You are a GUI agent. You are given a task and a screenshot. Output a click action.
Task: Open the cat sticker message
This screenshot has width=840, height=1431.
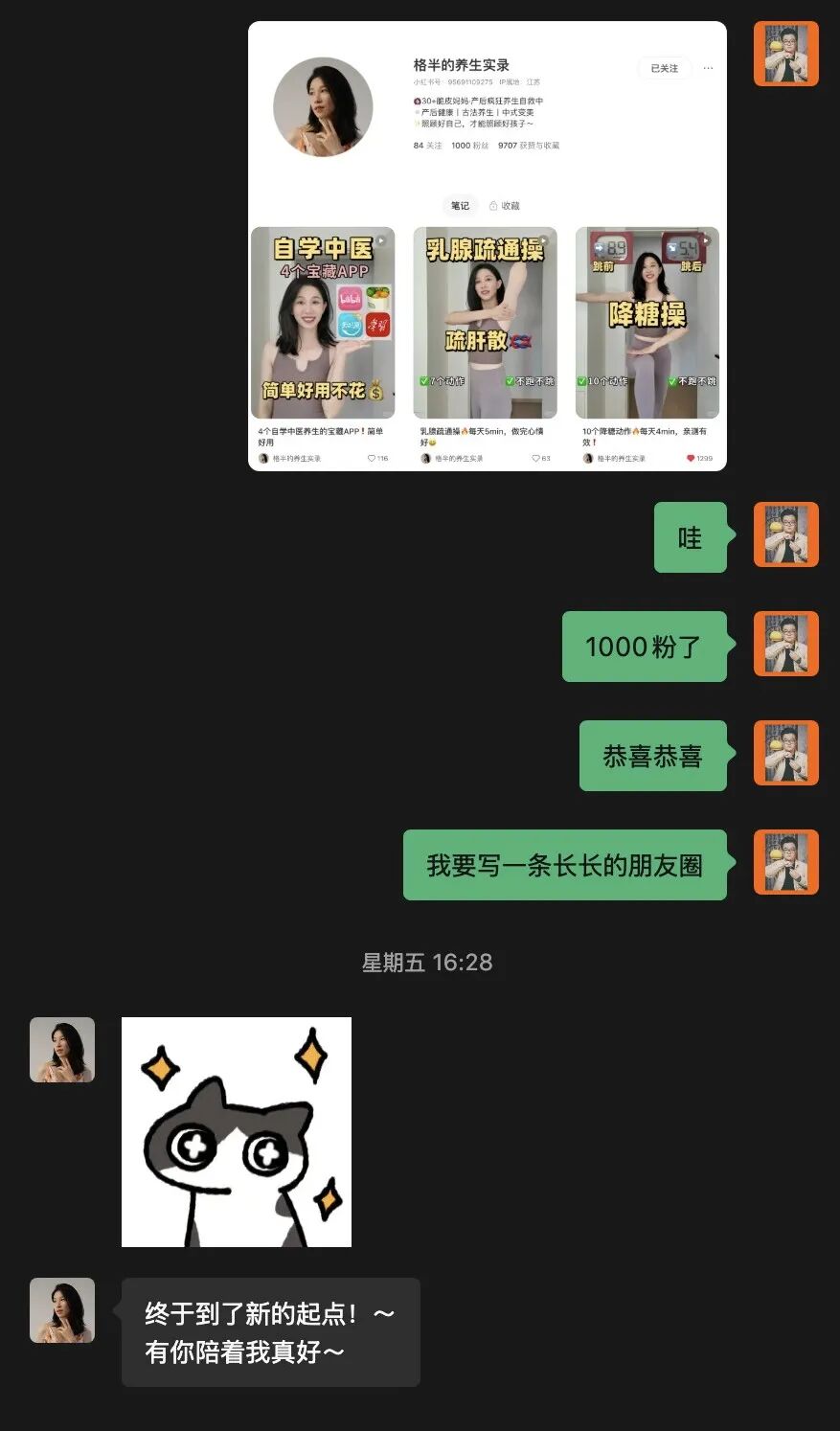click(236, 1131)
